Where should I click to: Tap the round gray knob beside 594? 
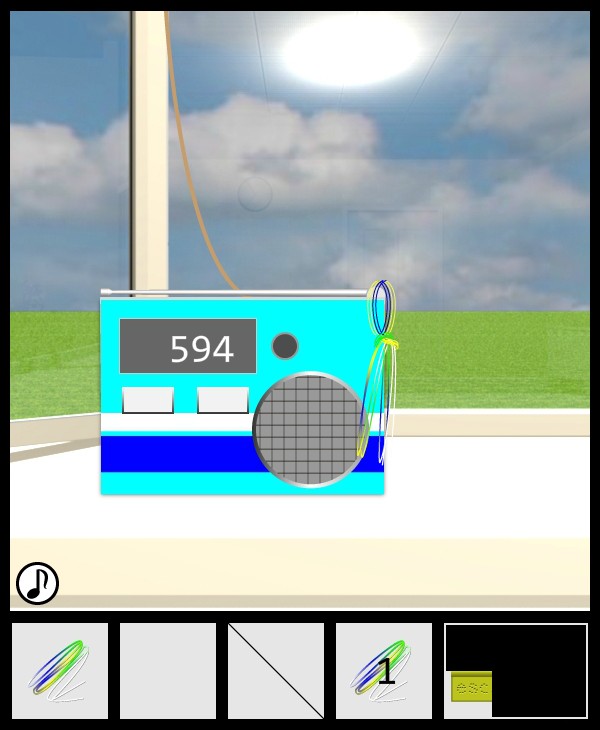pyautogui.click(x=285, y=346)
